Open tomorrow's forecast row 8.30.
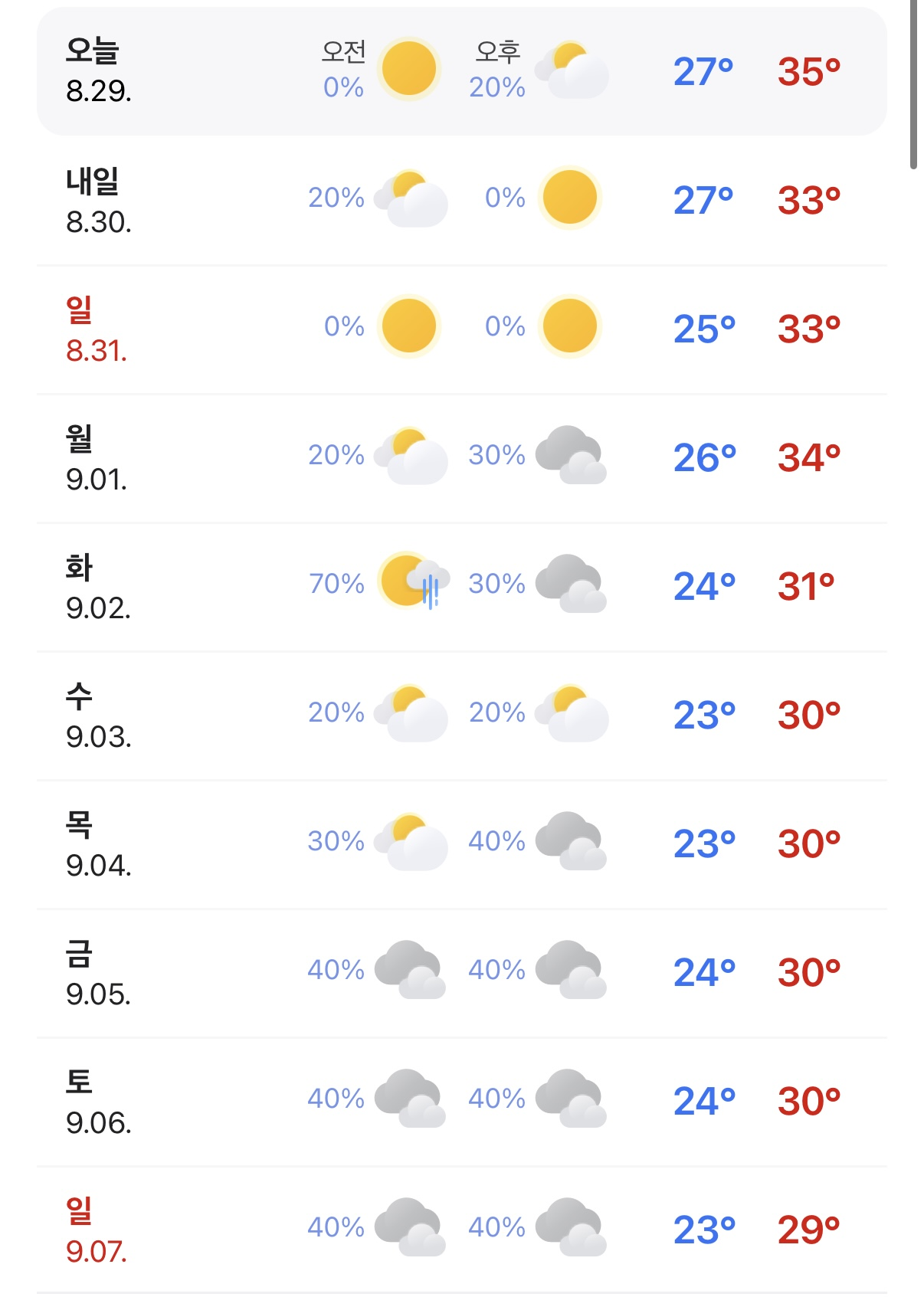924x1297 pixels. (x=461, y=200)
